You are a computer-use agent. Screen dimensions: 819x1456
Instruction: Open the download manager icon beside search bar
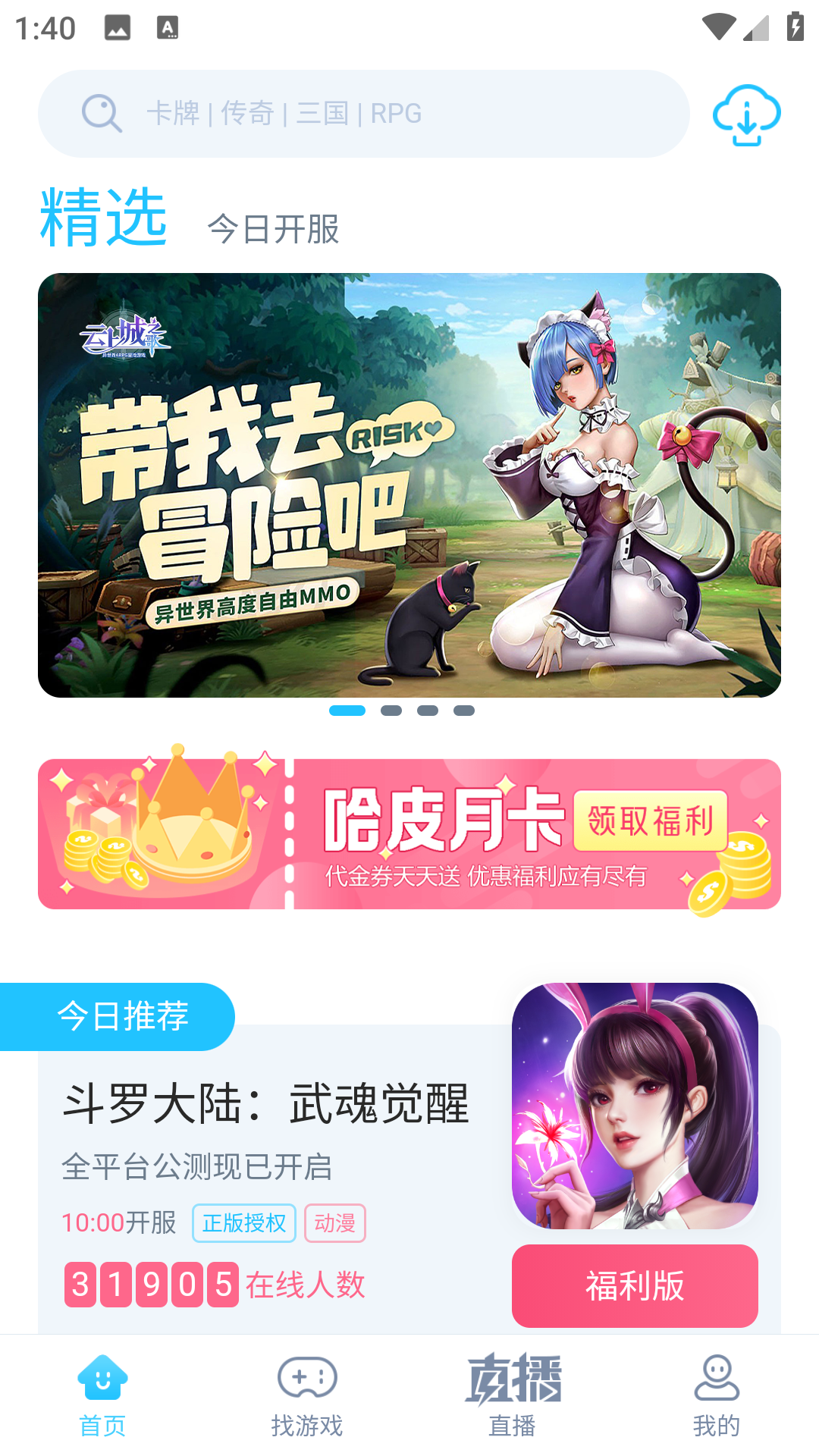(x=745, y=115)
